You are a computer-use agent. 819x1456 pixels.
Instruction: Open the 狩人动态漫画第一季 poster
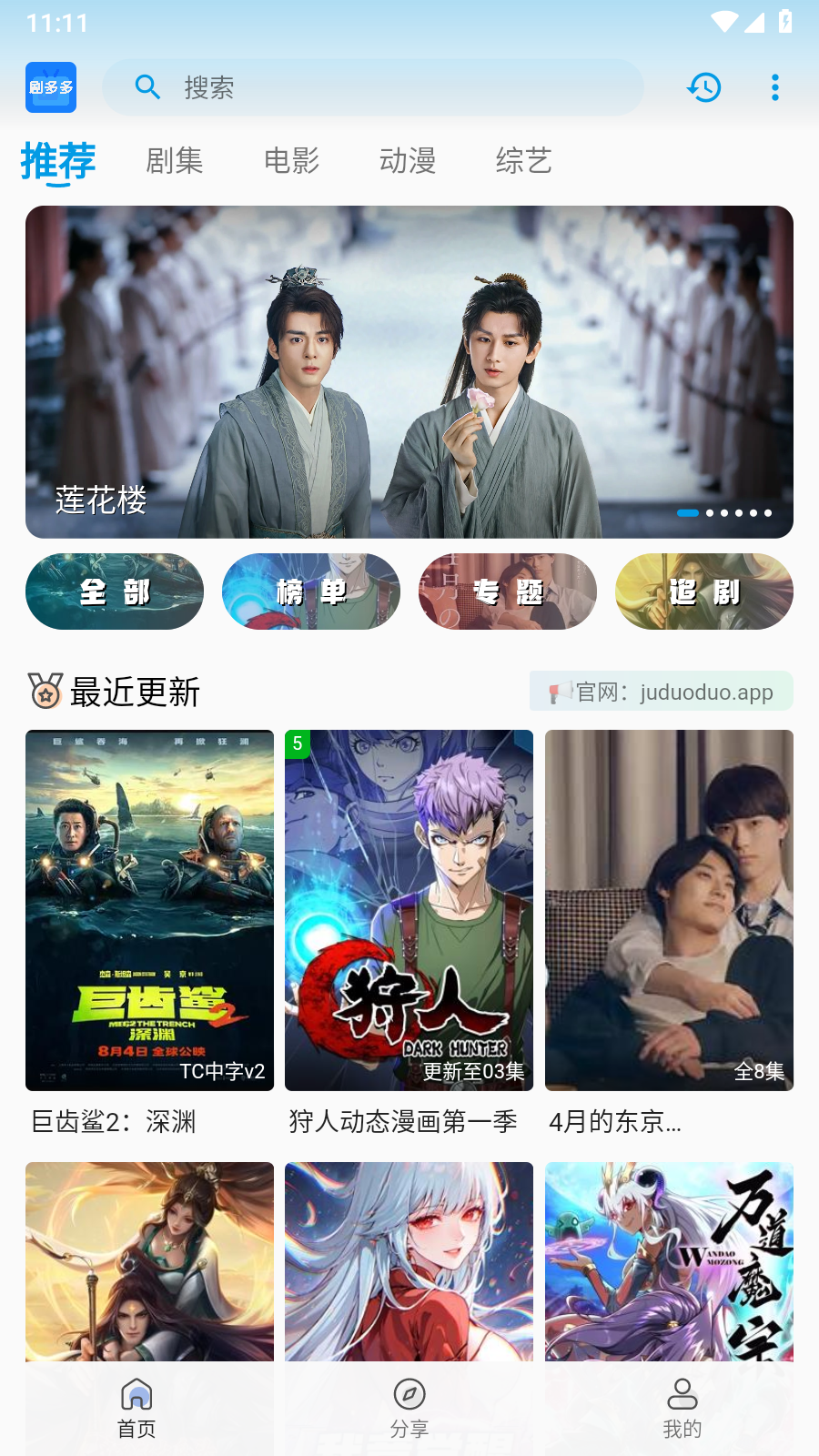409,910
